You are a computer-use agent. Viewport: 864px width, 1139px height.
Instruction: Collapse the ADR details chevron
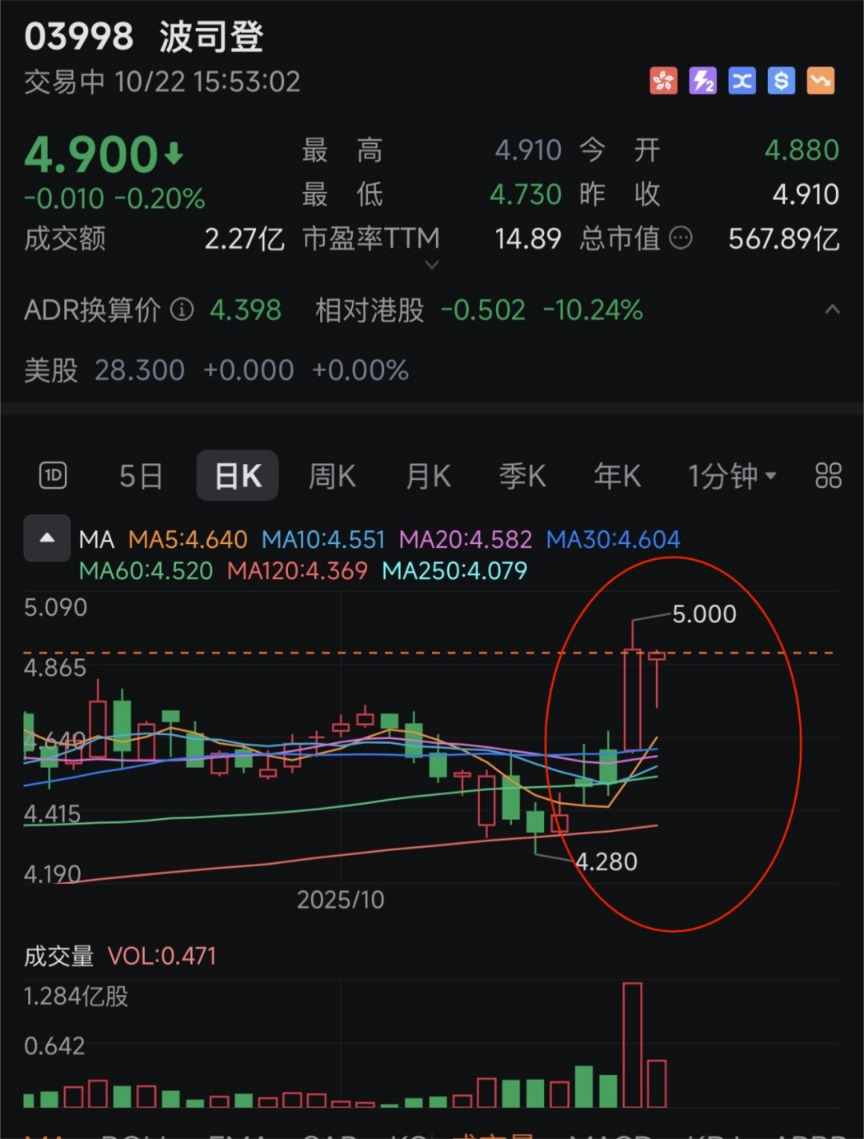(831, 310)
